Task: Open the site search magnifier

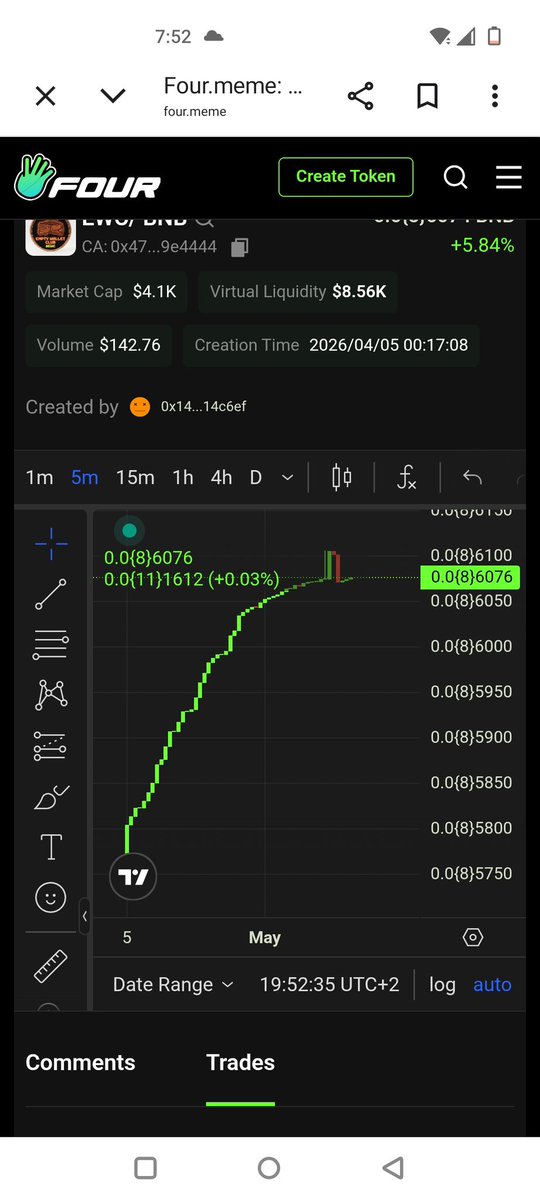Action: click(455, 177)
